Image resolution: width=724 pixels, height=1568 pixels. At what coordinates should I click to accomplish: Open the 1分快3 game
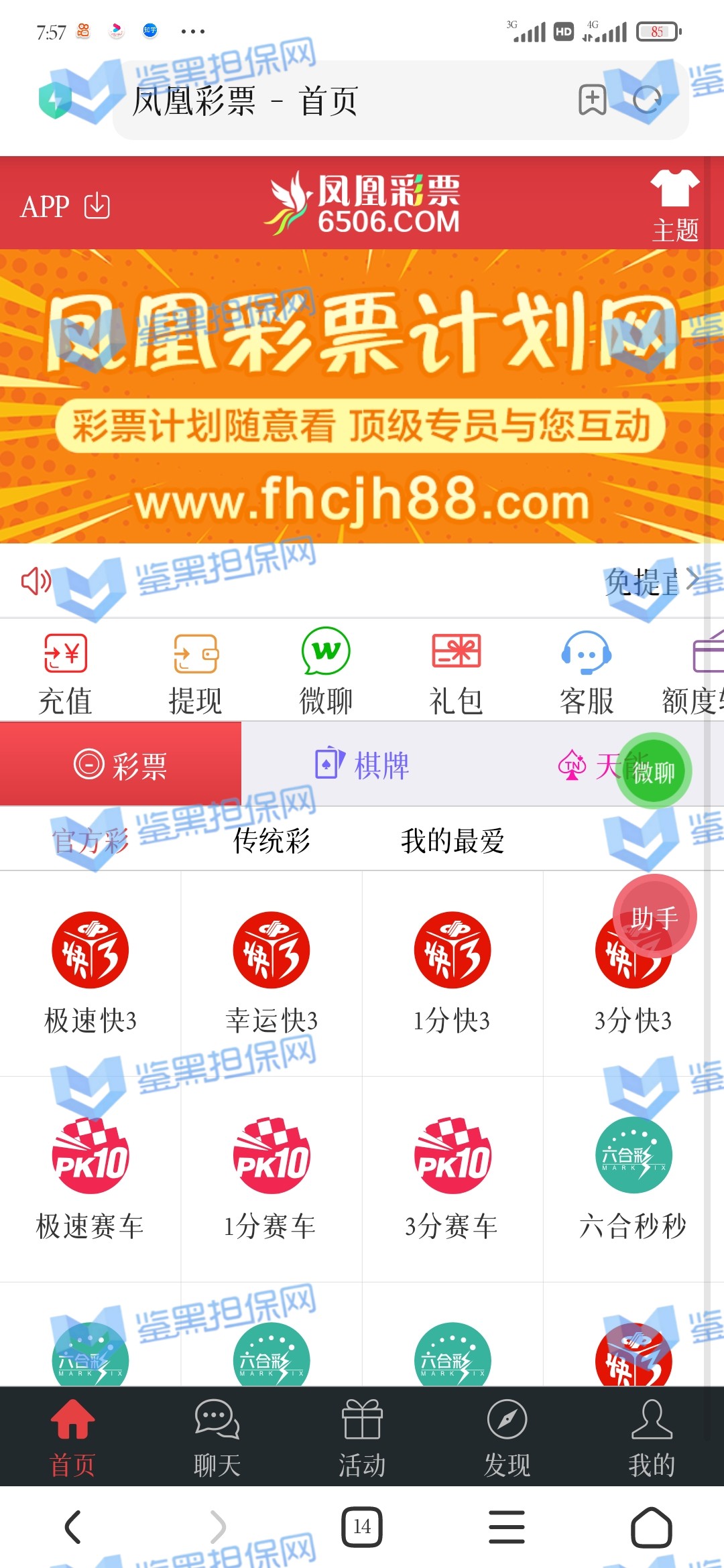tap(452, 972)
